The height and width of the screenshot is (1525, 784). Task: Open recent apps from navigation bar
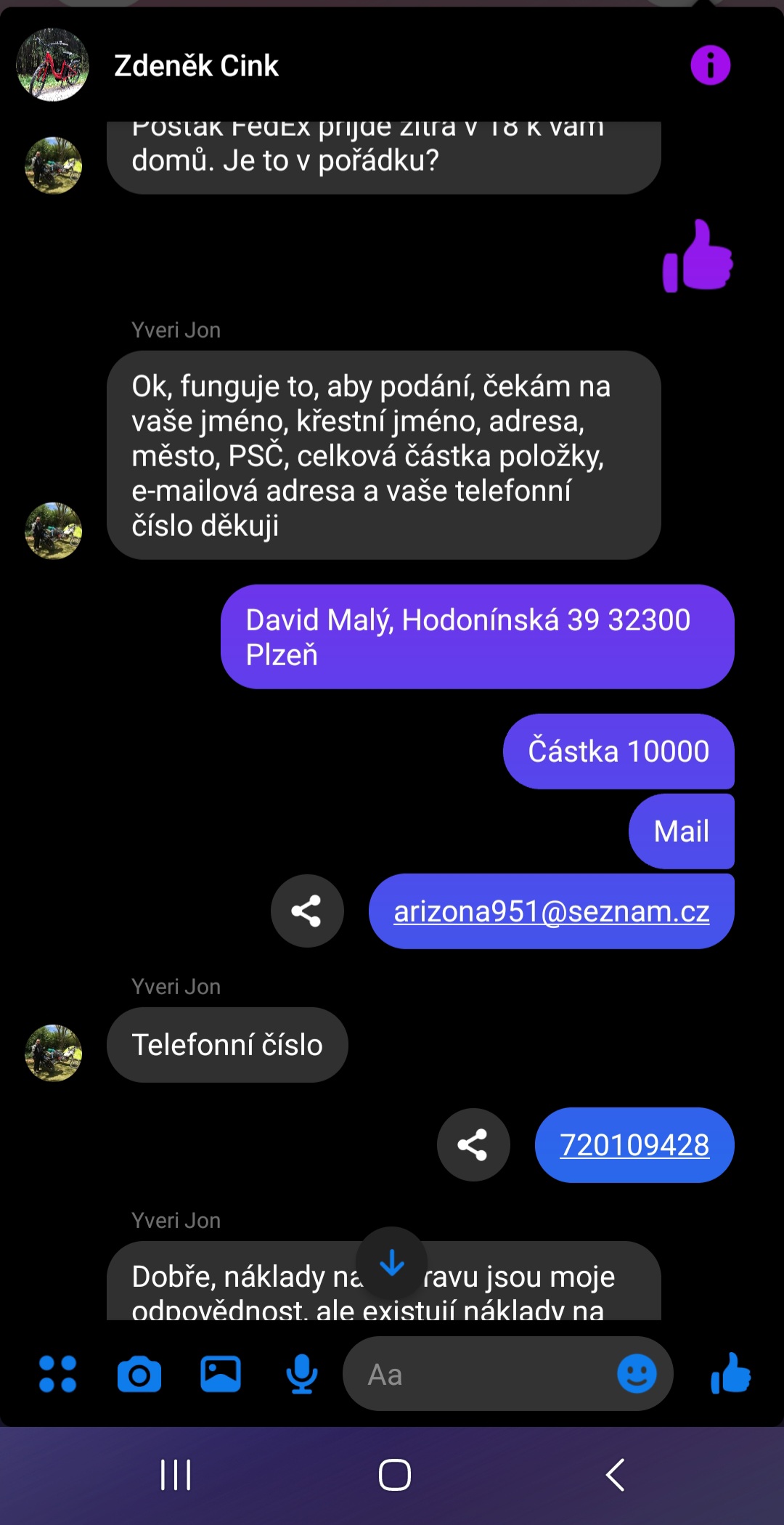tap(176, 1475)
